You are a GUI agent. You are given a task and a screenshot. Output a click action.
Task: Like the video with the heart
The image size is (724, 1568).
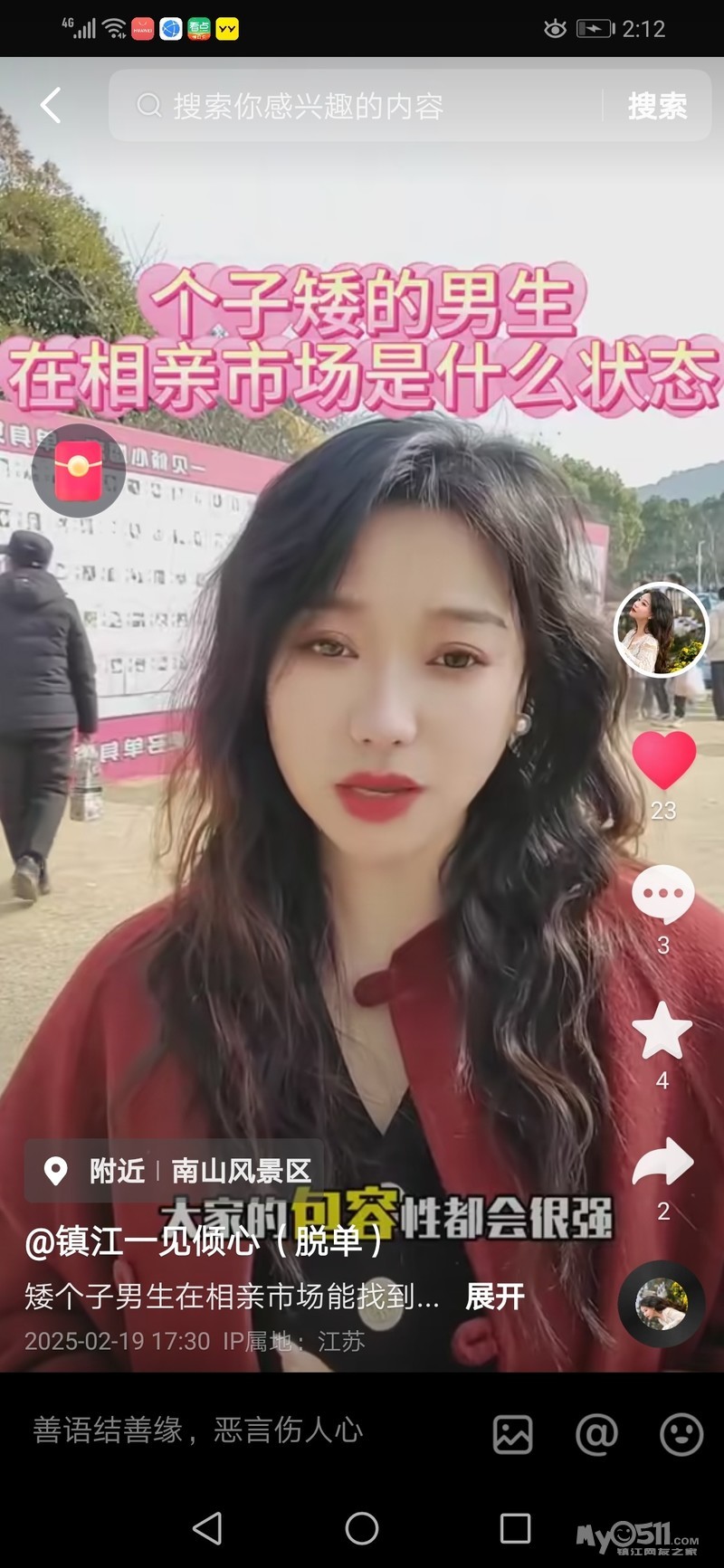click(x=663, y=758)
